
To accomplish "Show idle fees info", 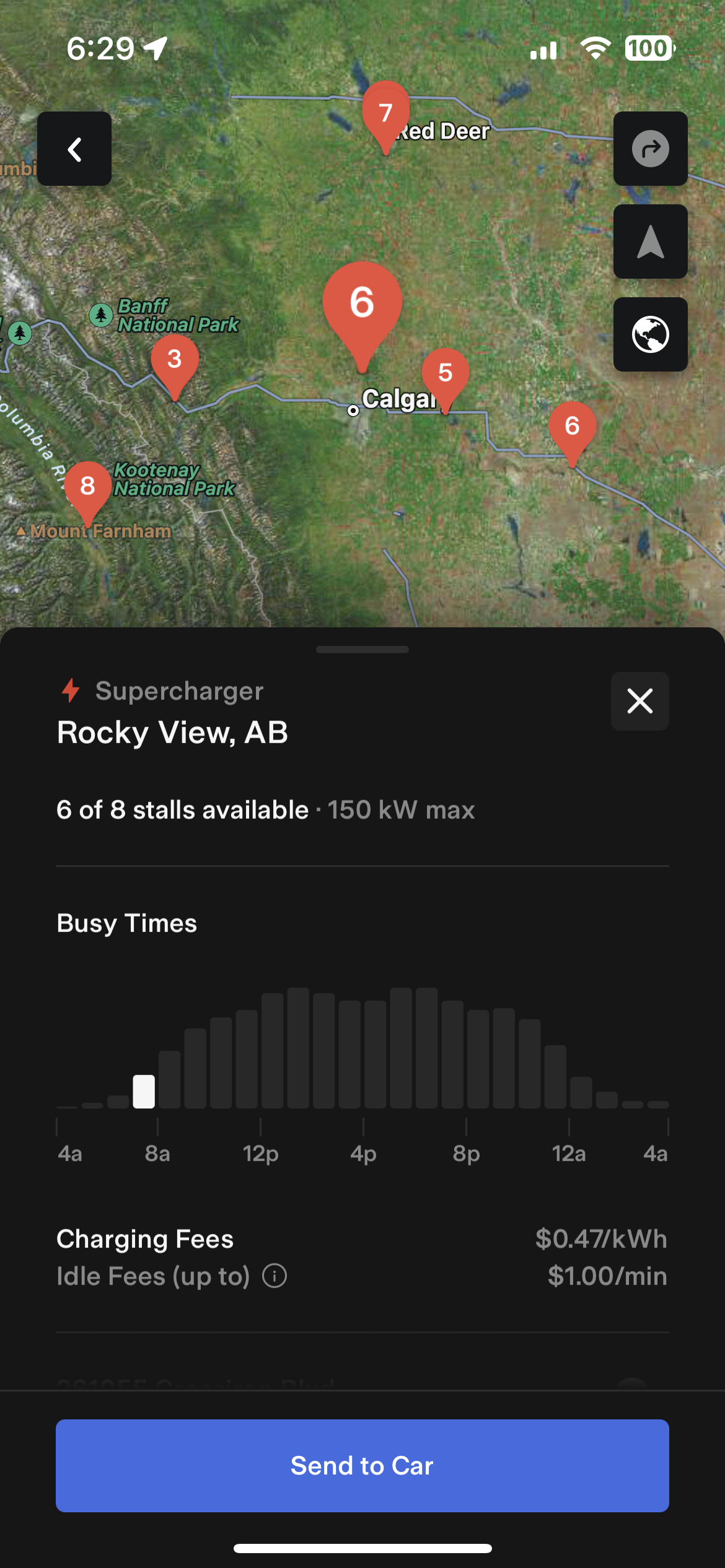I will [275, 1276].
